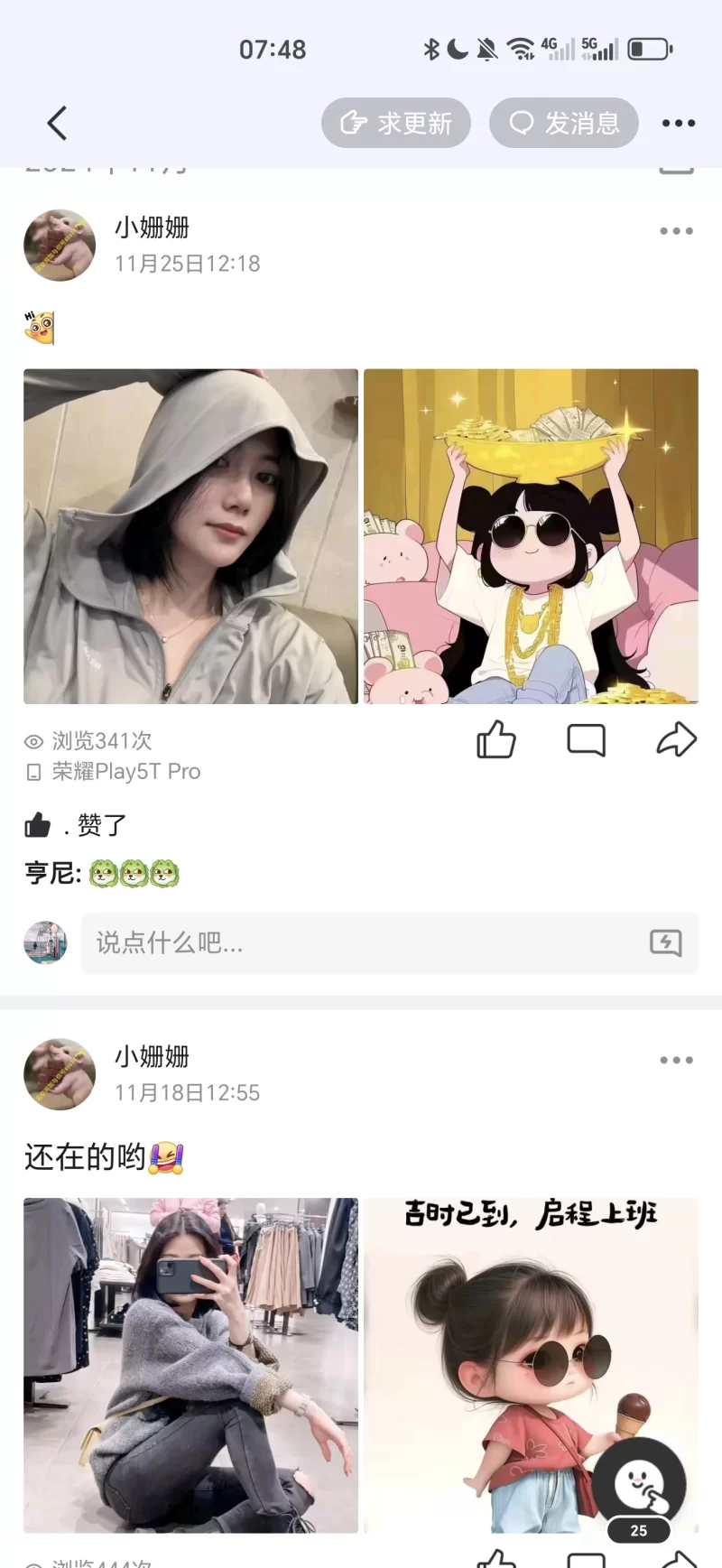Open the quick reply icon in the comment box

[666, 943]
